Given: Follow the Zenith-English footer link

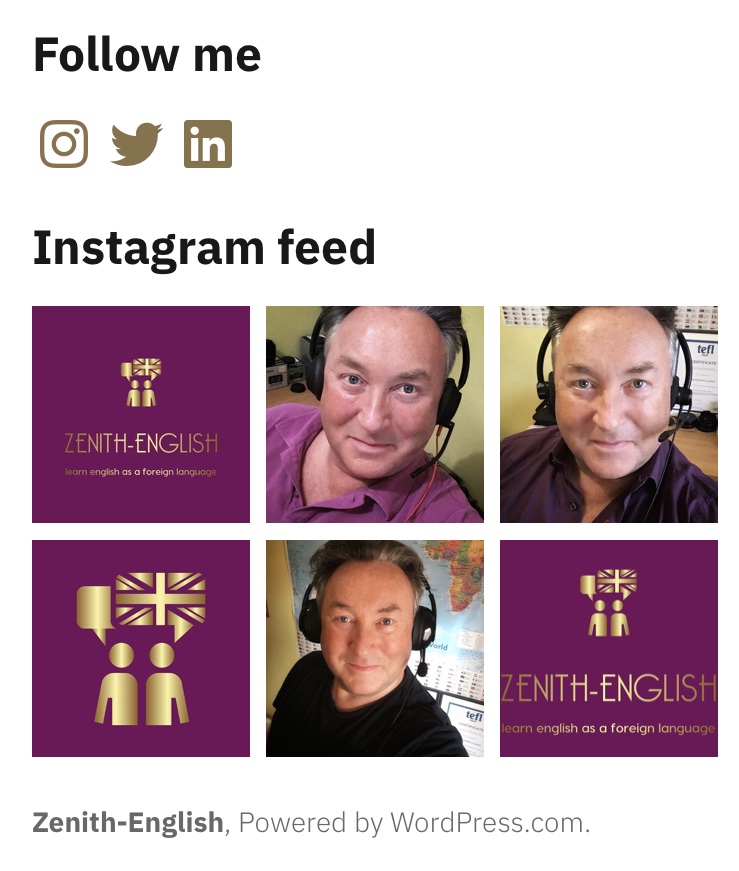Looking at the screenshot, I should (x=128, y=823).
